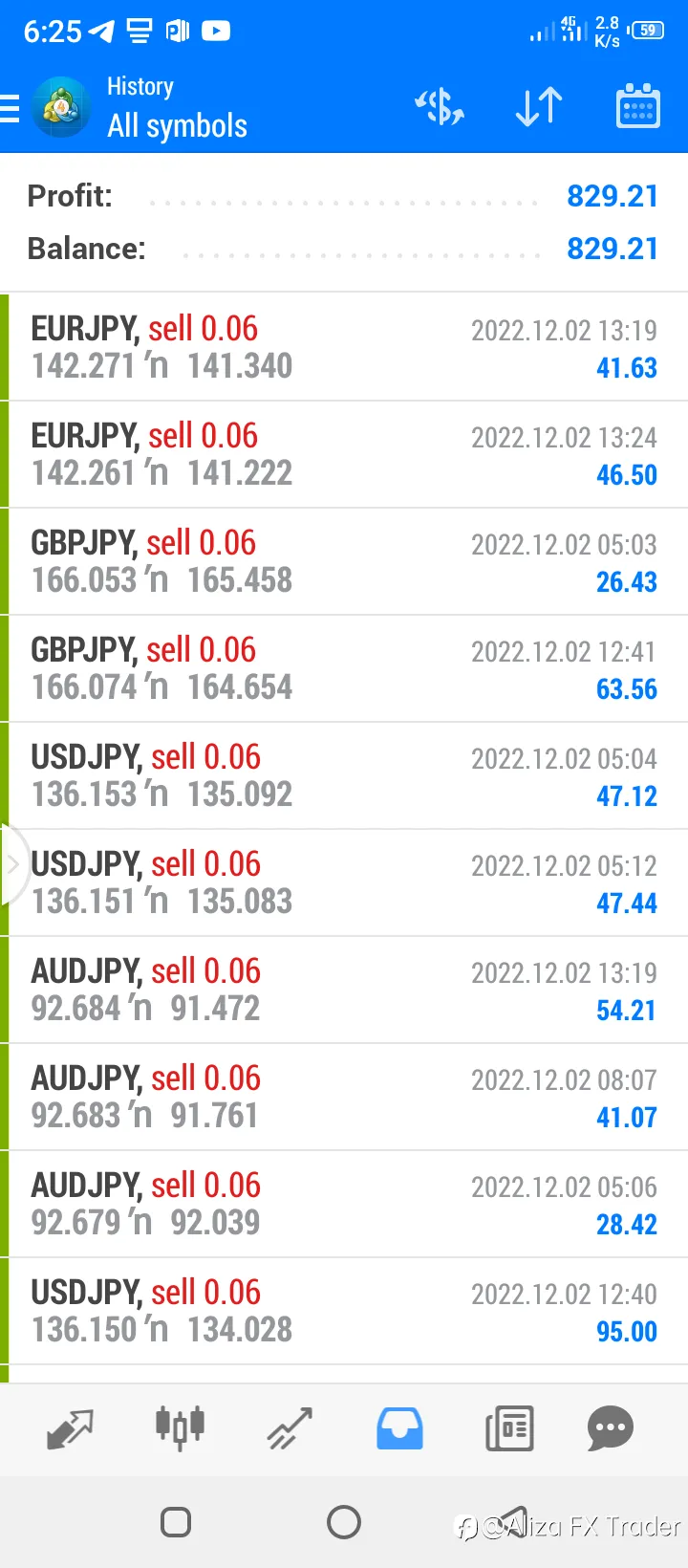The width and height of the screenshot is (688, 1568).
Task: Switch to the Quotes tab
Action: tap(70, 1429)
